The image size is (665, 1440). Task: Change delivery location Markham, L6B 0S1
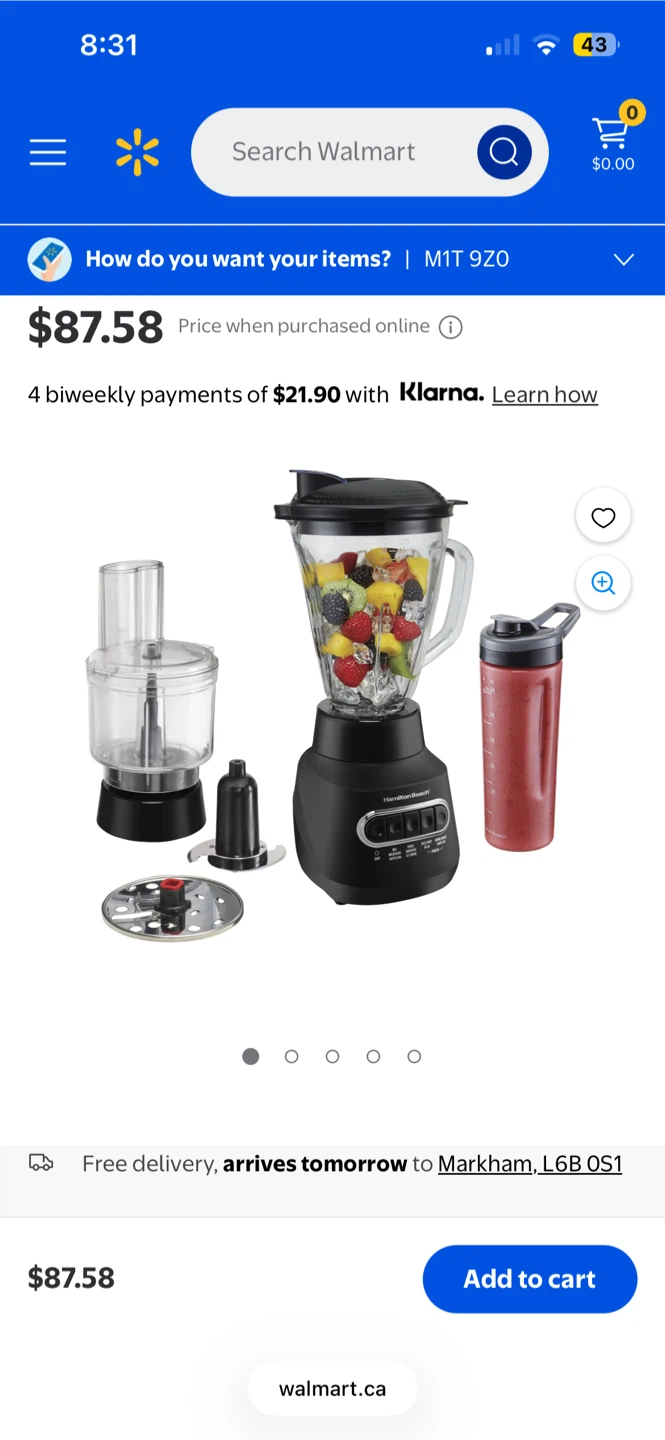click(x=530, y=1164)
